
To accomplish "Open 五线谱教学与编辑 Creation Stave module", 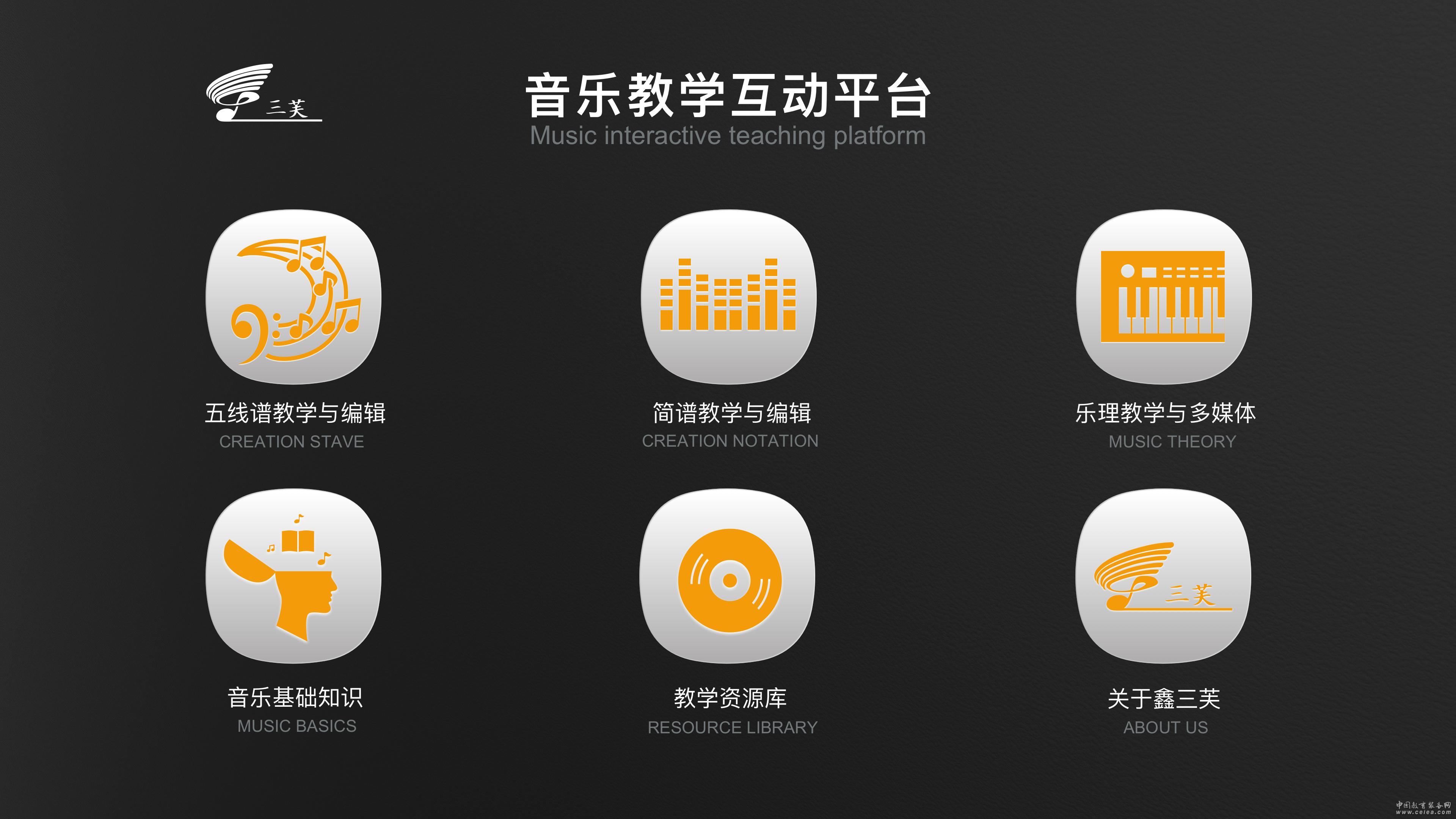I will pos(293,297).
